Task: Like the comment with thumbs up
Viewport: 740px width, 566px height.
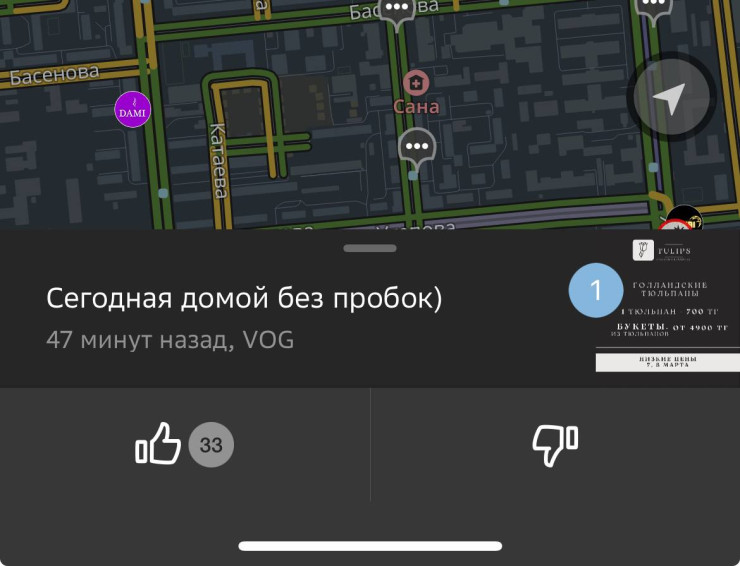Action: pos(159,444)
